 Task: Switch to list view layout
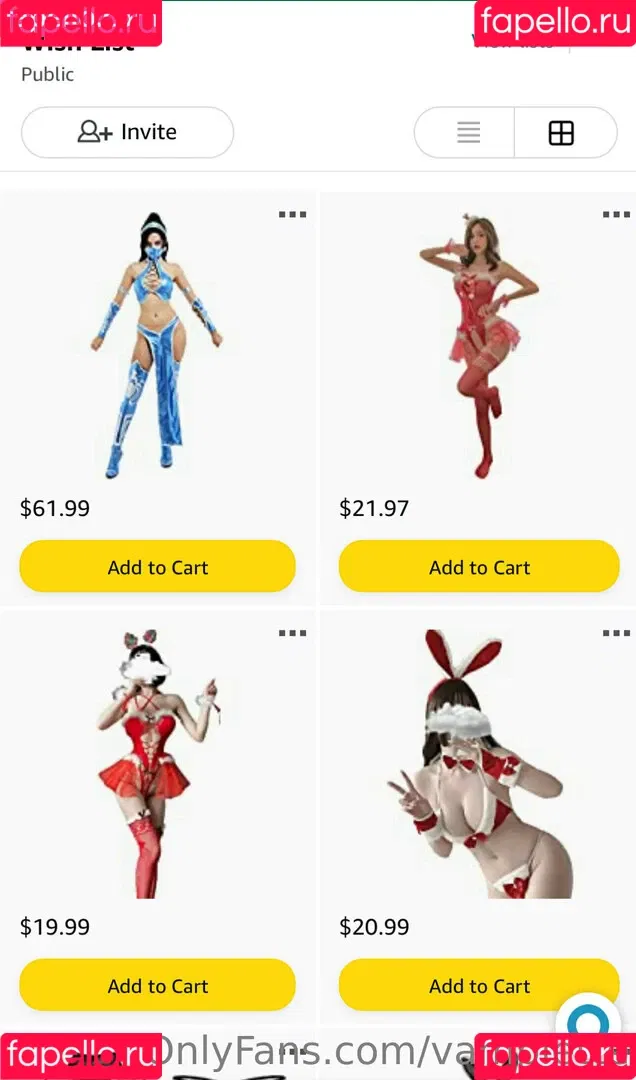[x=468, y=132]
